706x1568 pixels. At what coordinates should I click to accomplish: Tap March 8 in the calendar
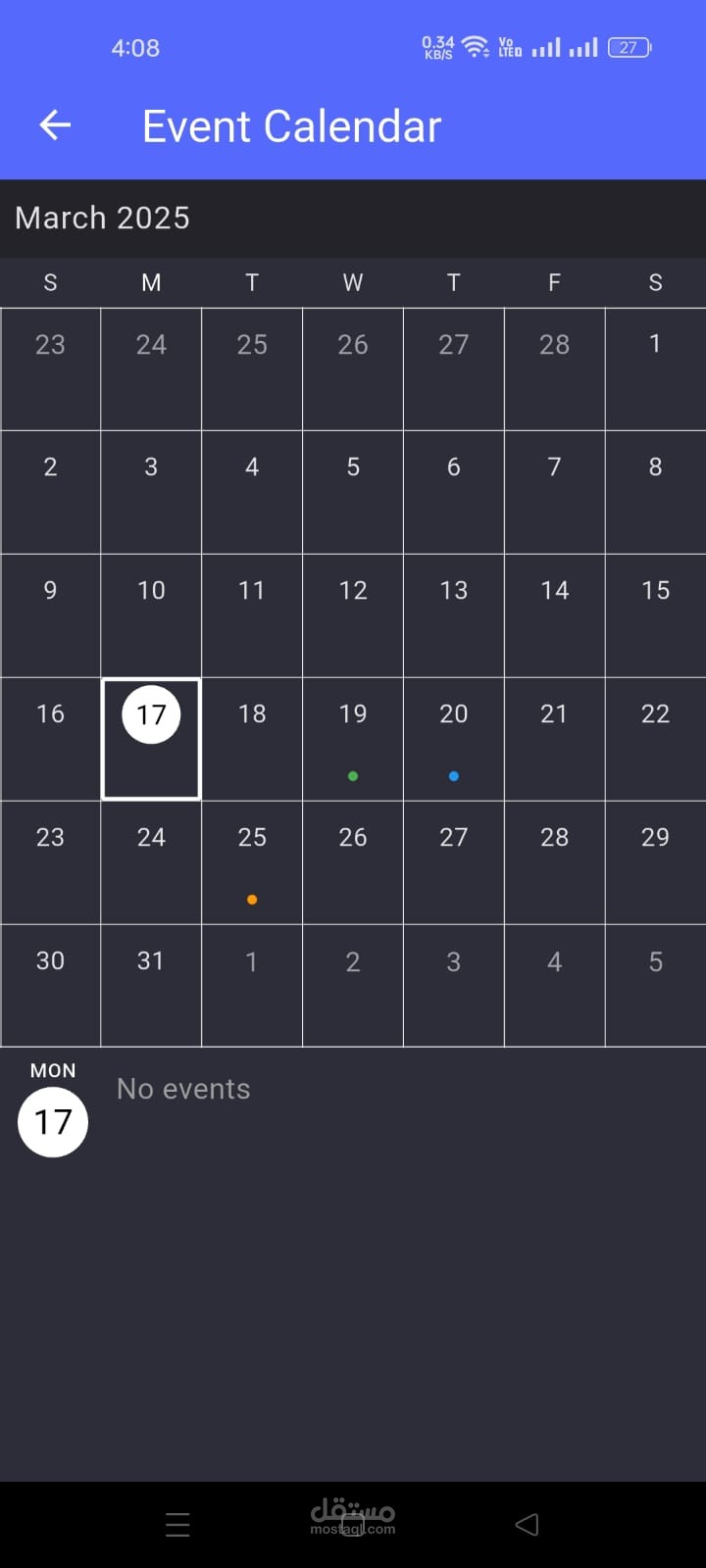655,490
